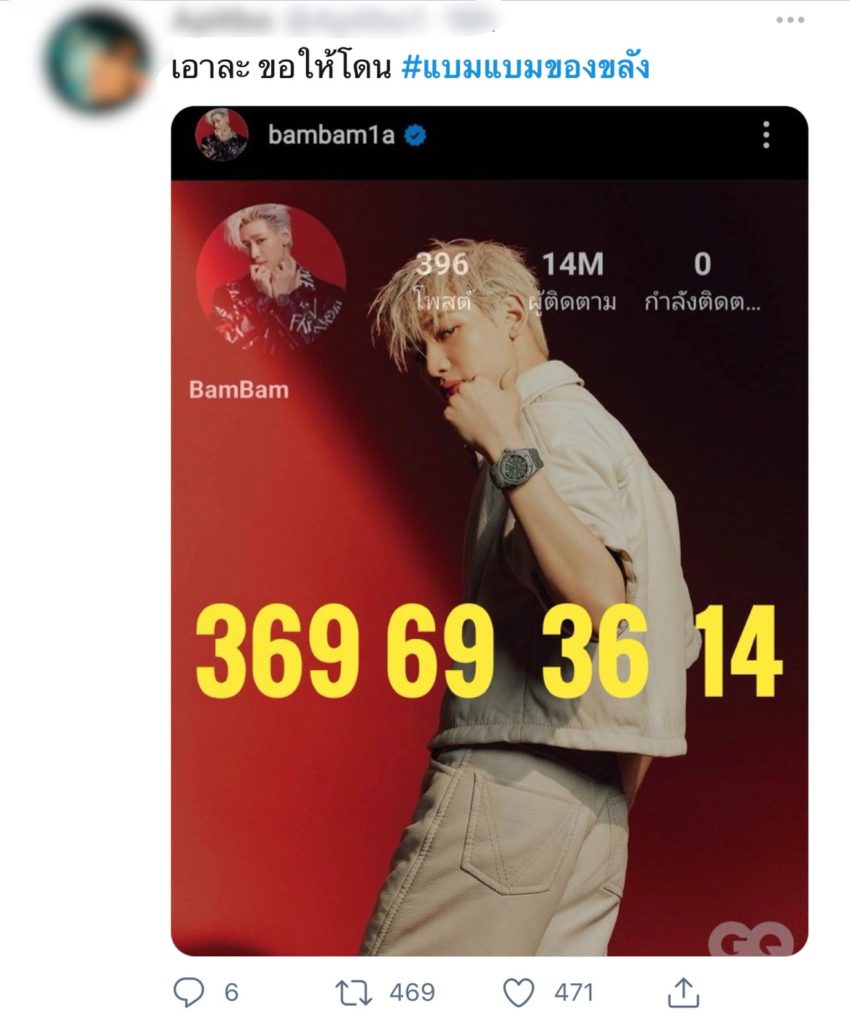Like the tweet with the heart icon
Viewport: 850px width, 1024px height.
[519, 992]
